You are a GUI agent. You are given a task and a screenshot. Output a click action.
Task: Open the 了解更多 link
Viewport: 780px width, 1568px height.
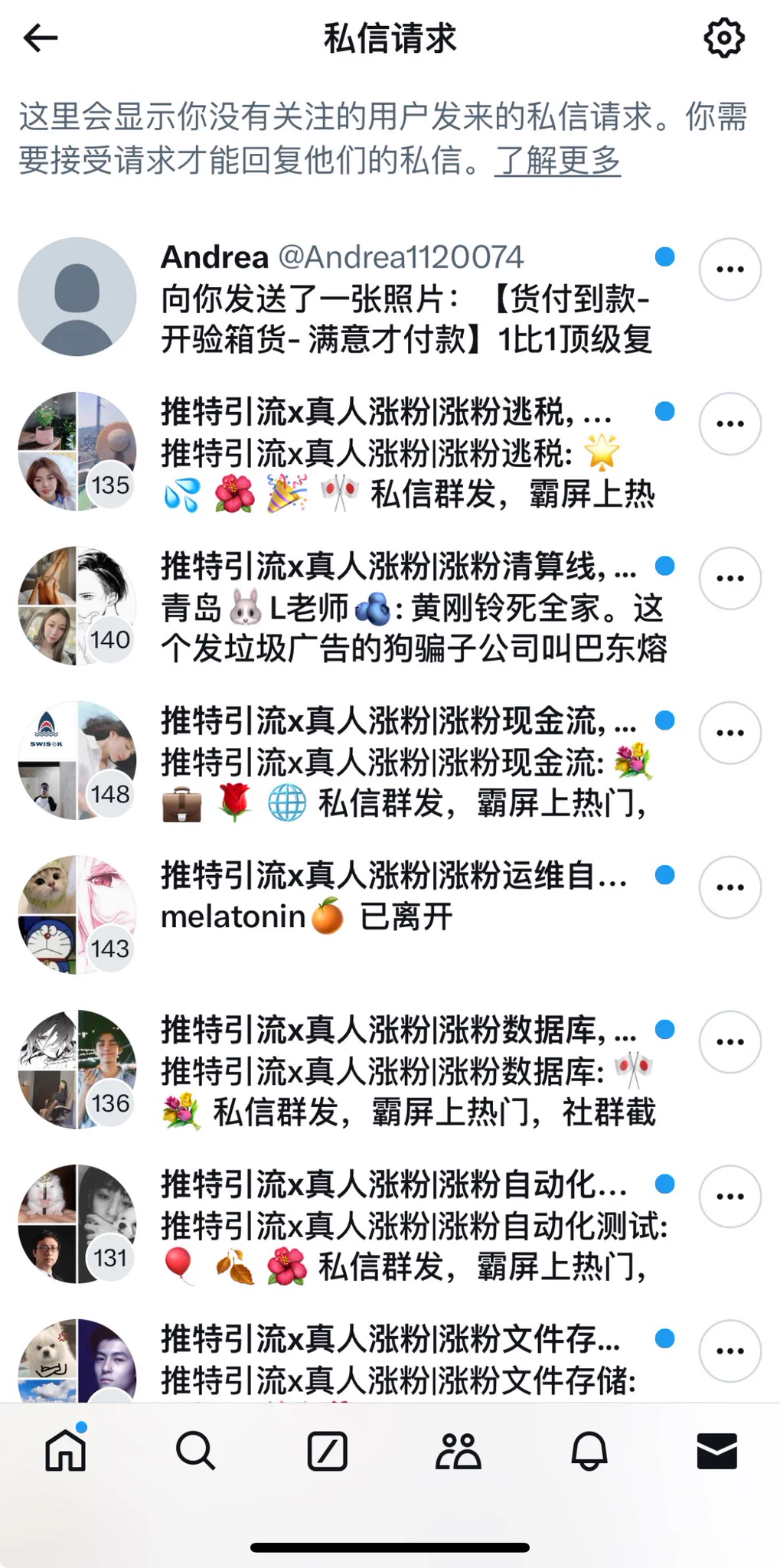tap(557, 161)
